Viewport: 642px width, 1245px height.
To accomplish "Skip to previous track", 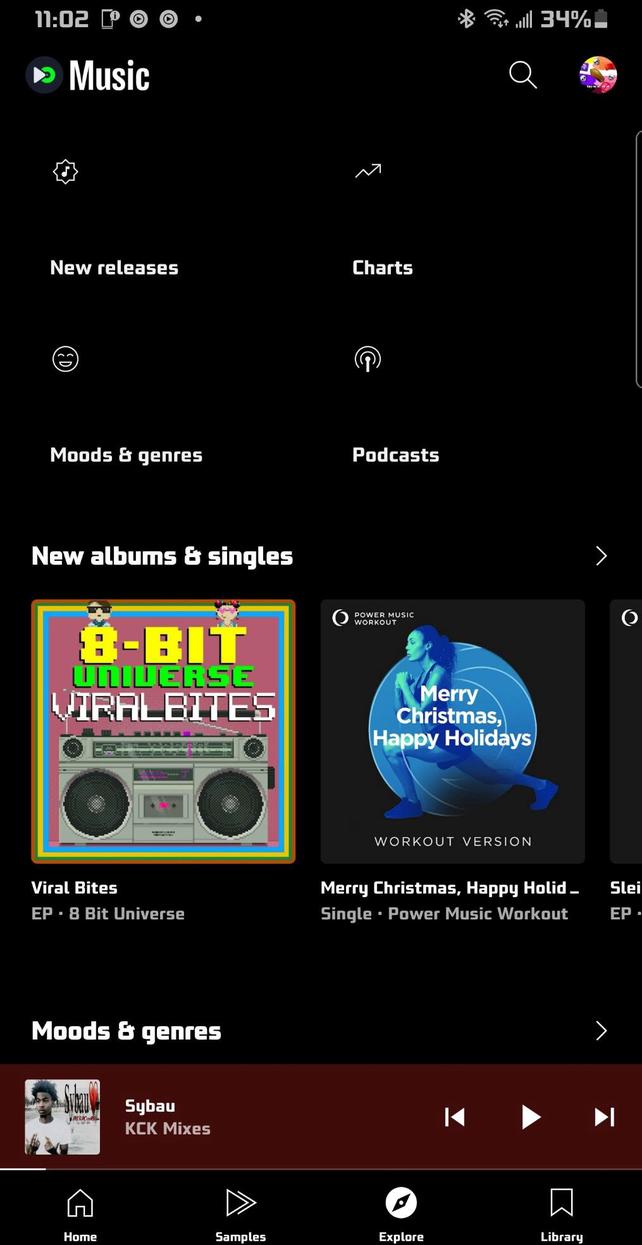I will pos(454,1117).
